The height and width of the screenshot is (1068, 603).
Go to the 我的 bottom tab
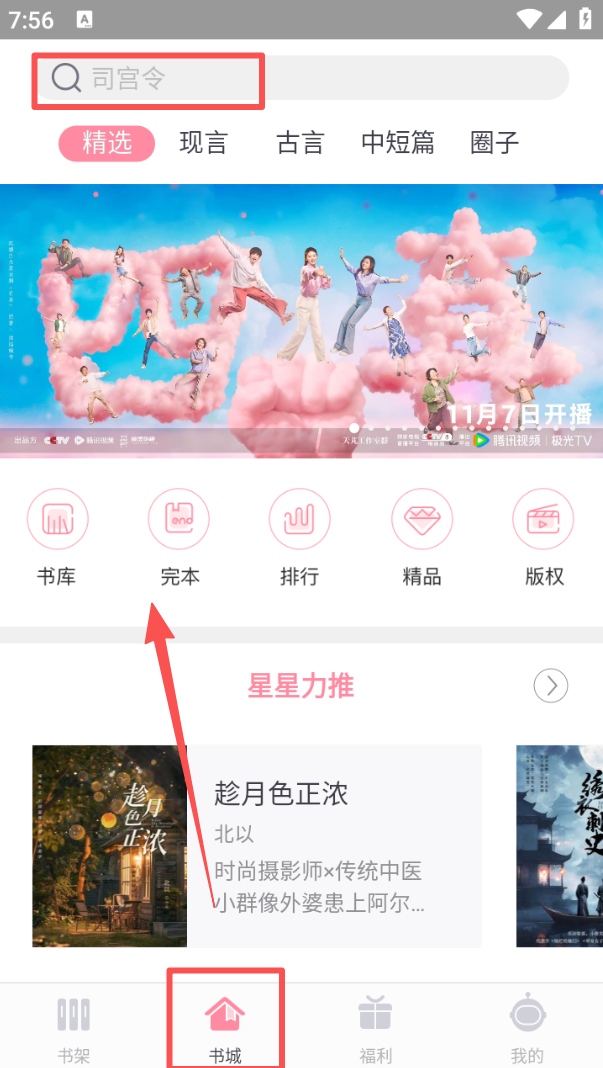[527, 1026]
